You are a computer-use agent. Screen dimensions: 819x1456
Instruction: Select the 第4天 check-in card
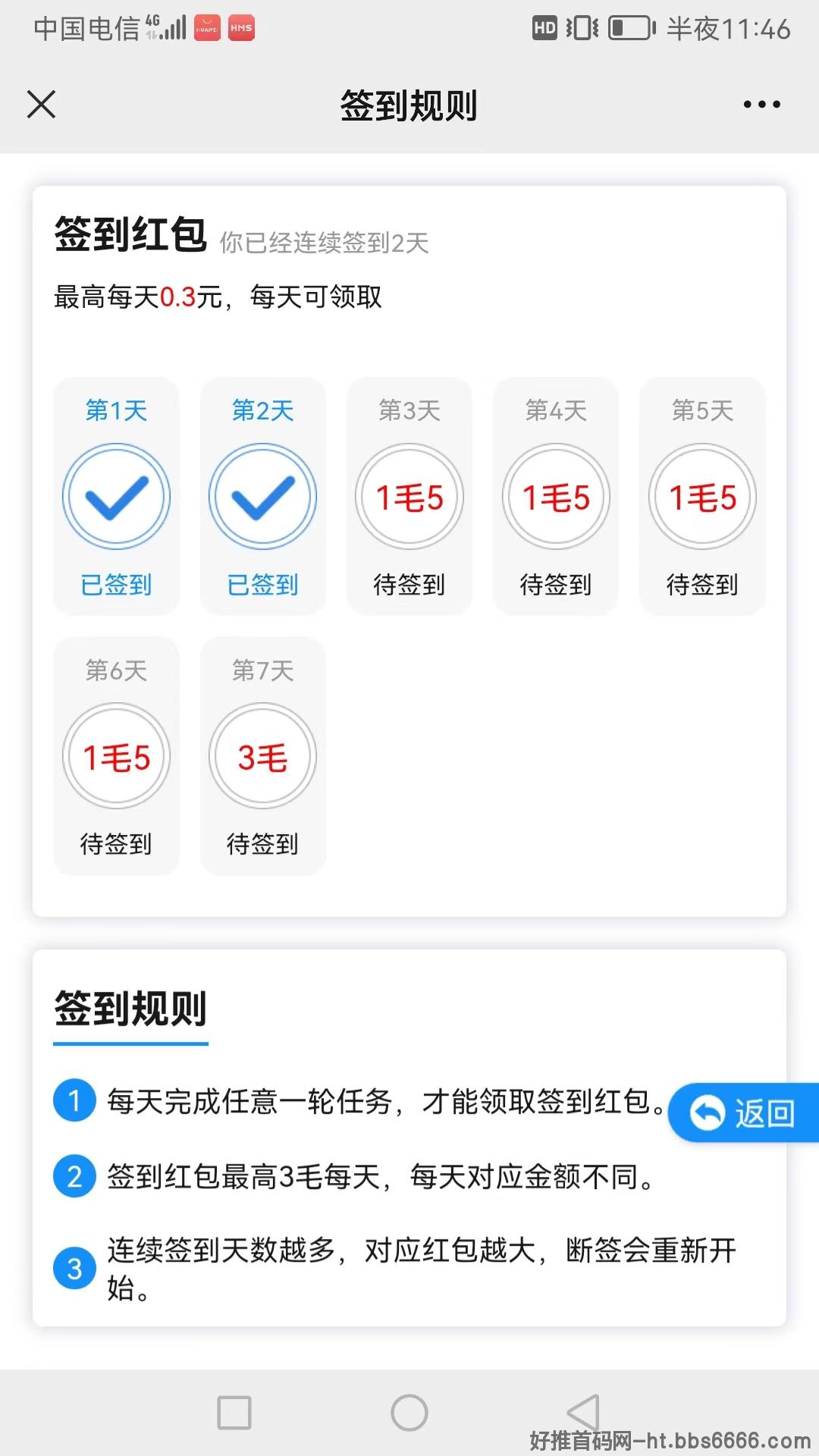(x=556, y=496)
